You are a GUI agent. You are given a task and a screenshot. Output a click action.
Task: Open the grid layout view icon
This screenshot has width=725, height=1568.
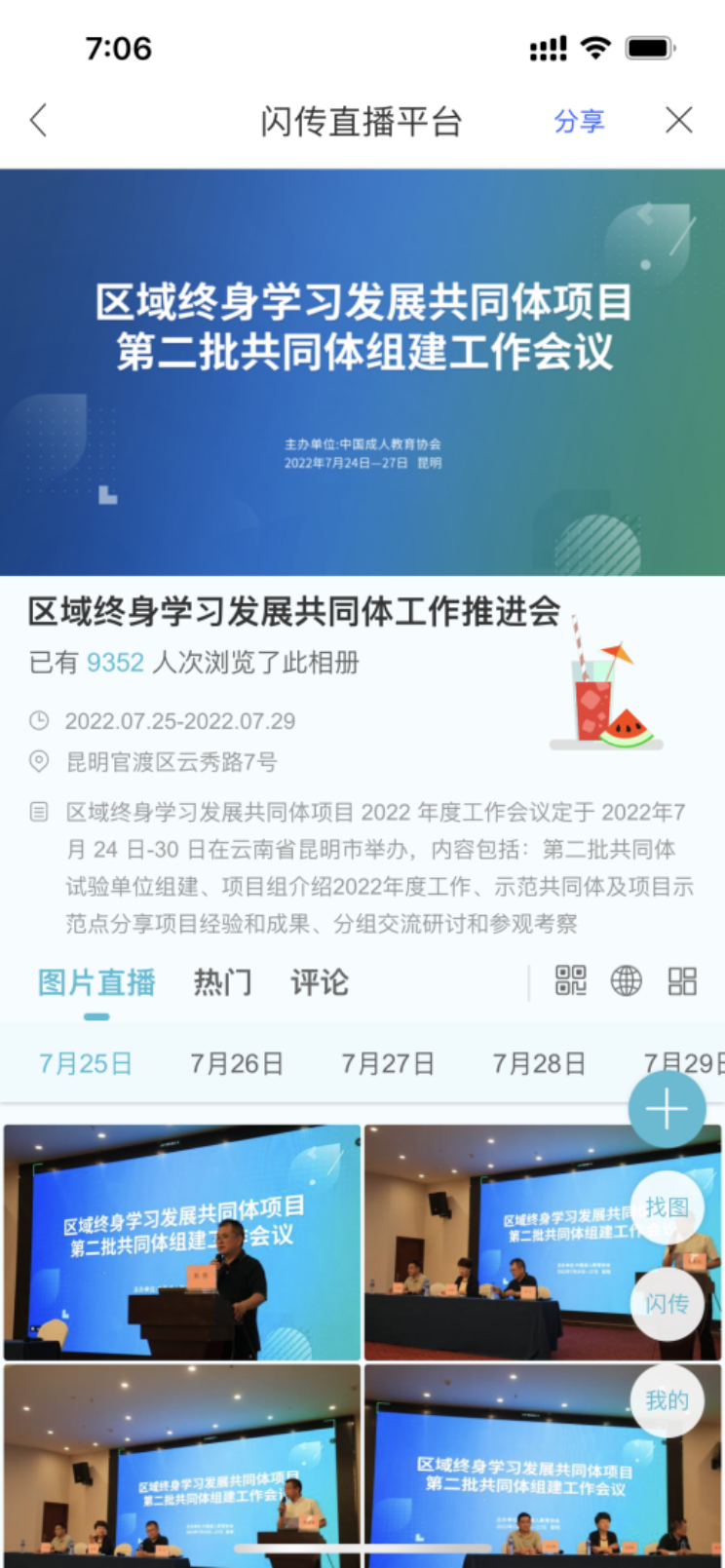tap(682, 981)
